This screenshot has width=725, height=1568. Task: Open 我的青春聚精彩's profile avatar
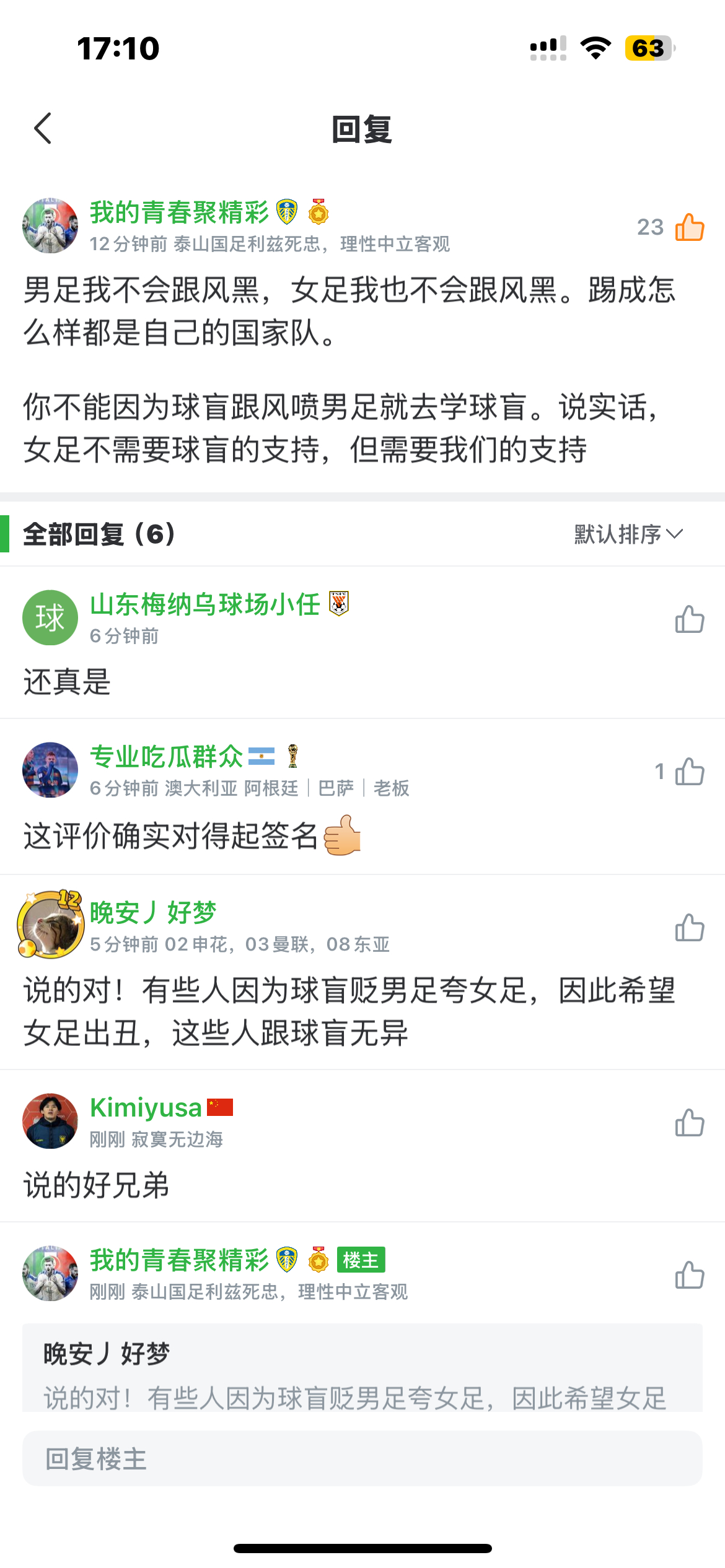(x=50, y=225)
